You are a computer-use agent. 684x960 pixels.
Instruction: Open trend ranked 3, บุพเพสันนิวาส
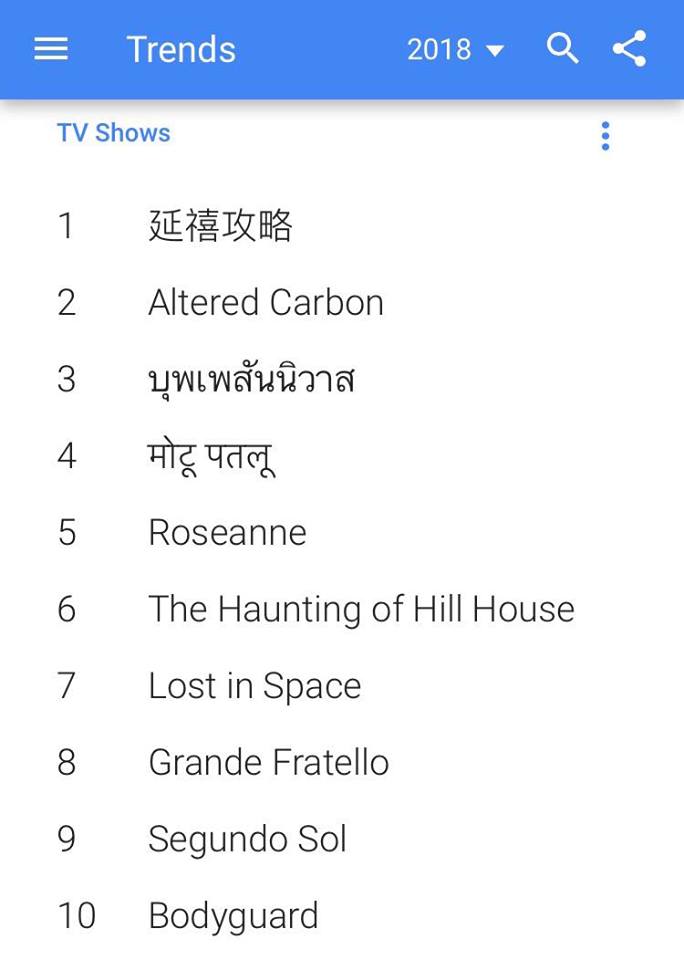coord(251,380)
